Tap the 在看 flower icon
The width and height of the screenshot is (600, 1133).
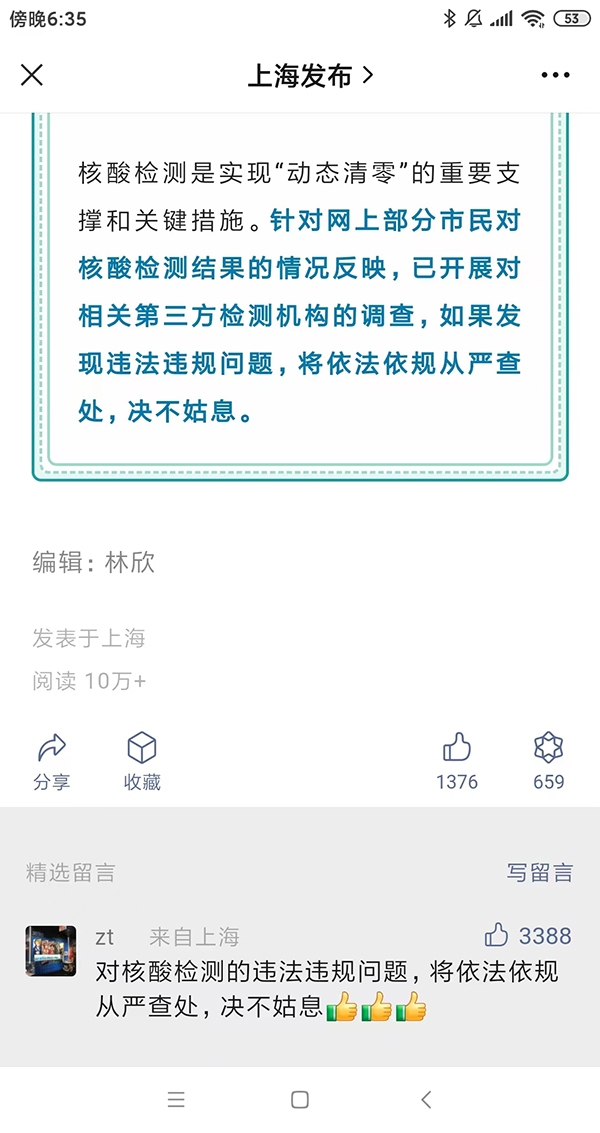coord(548,759)
